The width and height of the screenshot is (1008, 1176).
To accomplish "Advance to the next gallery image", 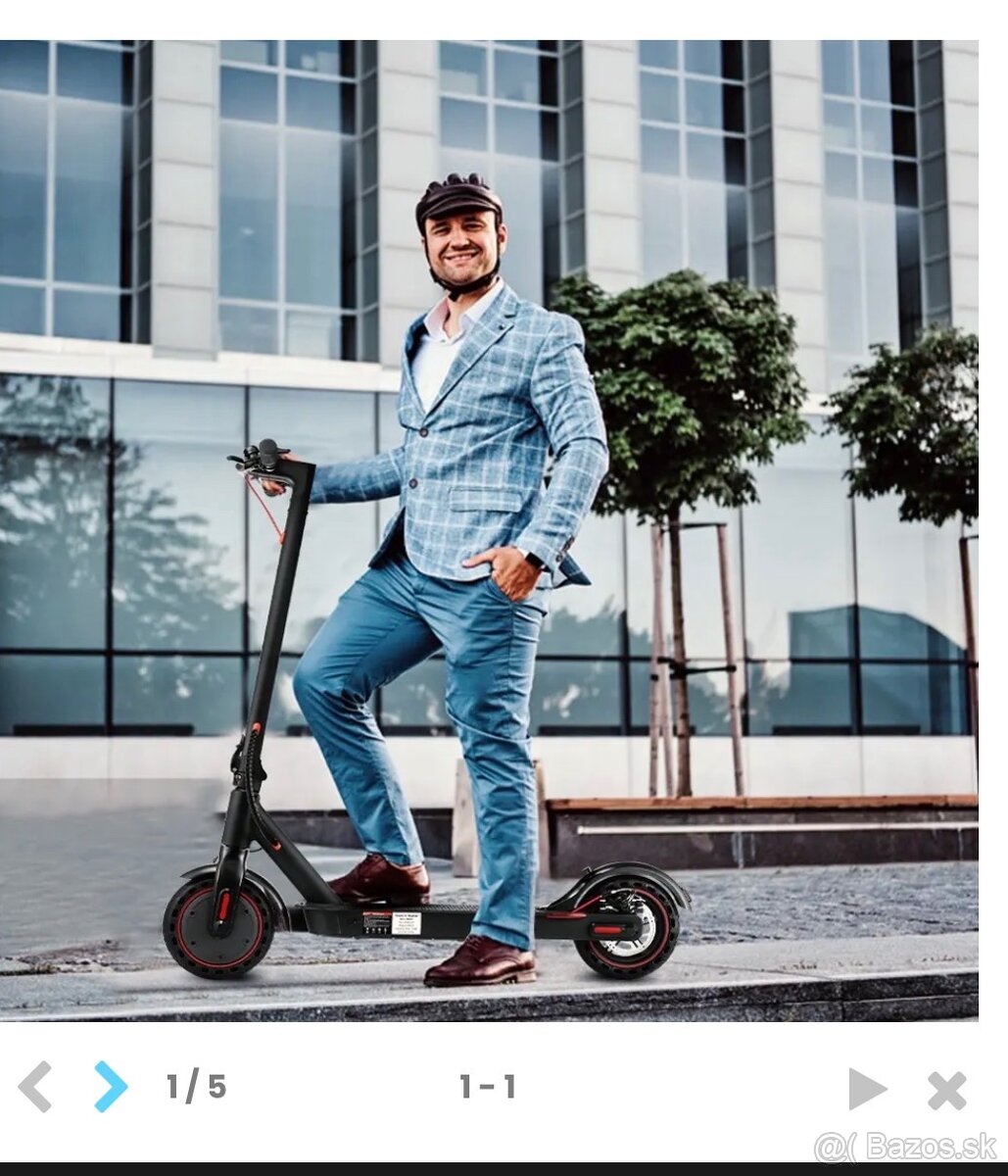I will (x=110, y=1087).
